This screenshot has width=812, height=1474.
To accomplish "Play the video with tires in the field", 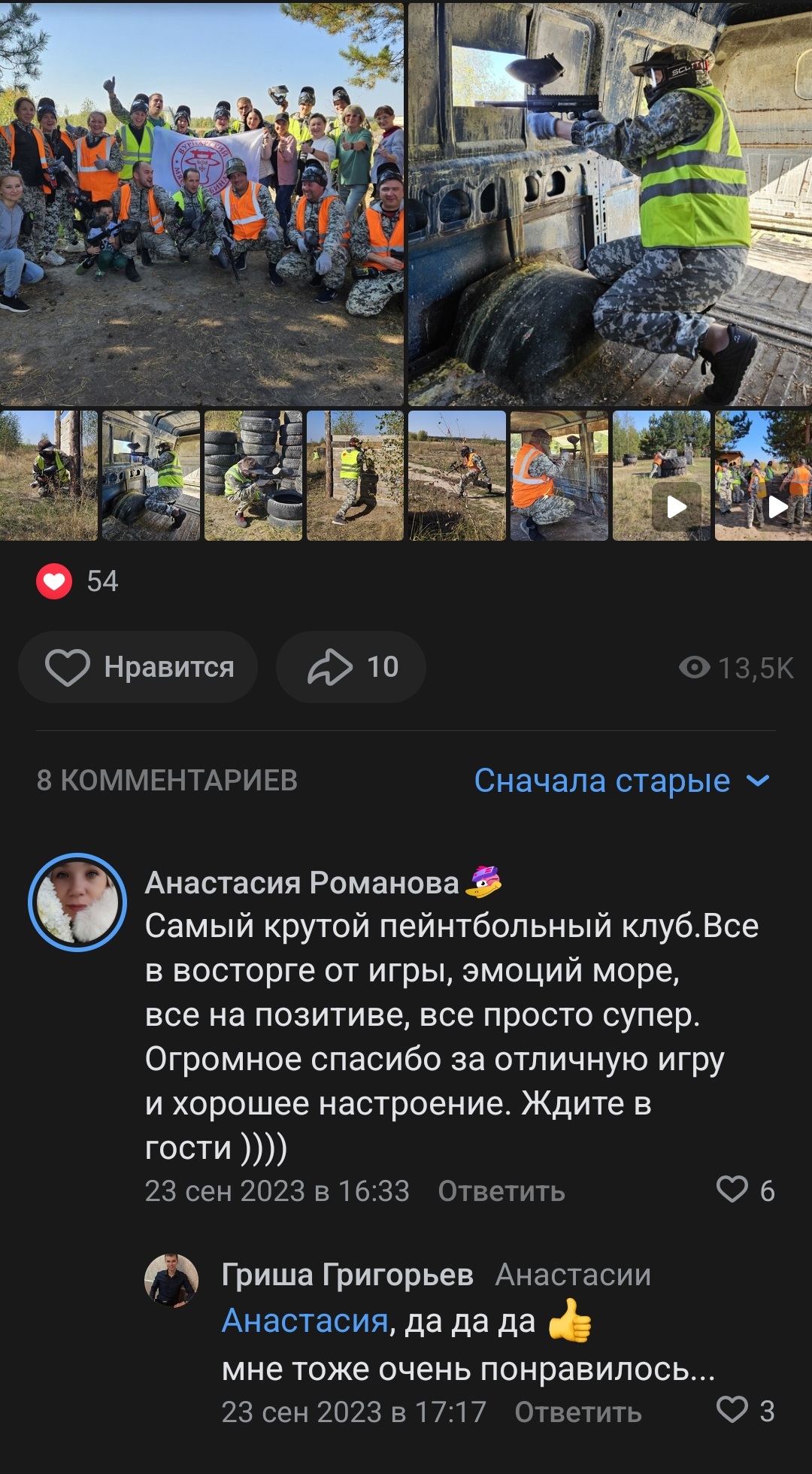I will point(662,475).
